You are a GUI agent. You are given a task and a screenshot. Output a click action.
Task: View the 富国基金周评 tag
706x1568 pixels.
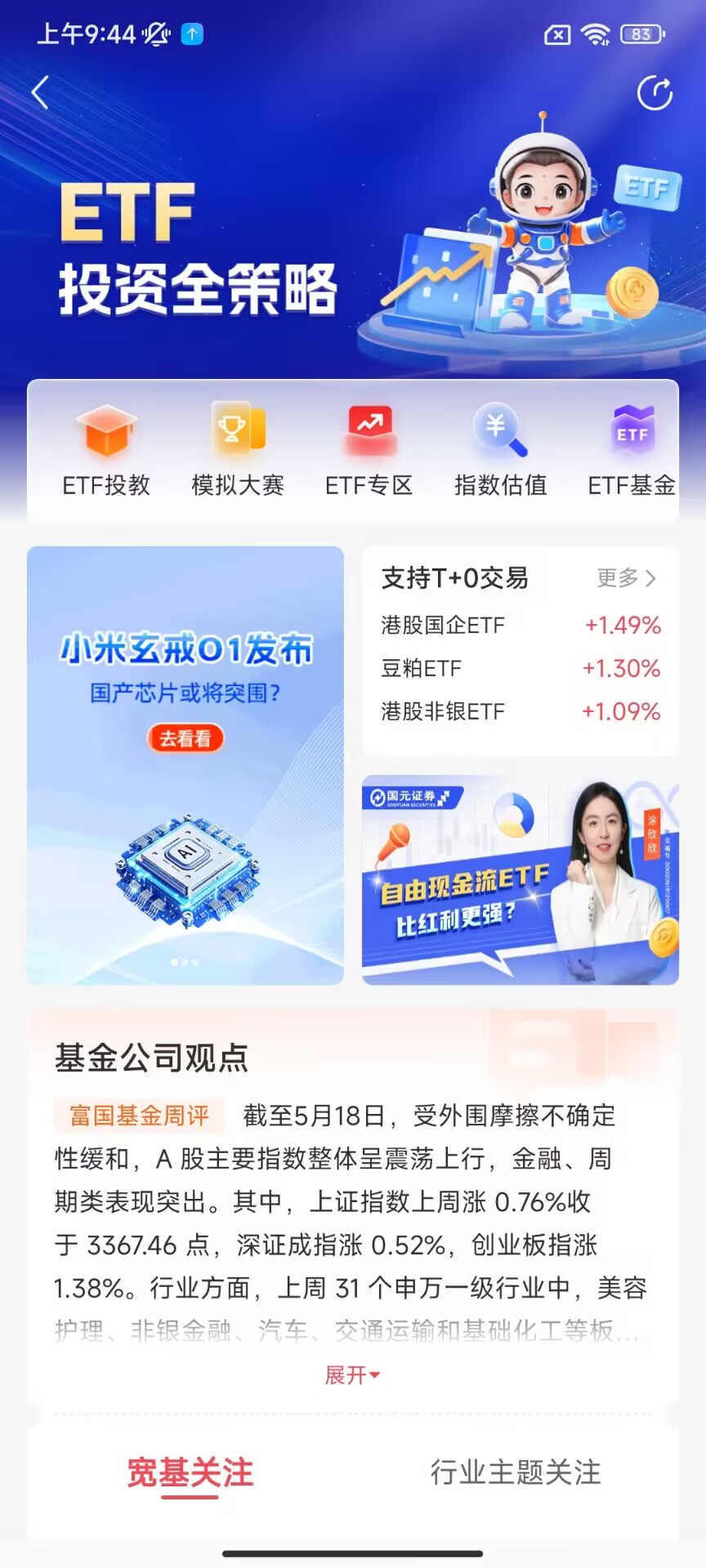pyautogui.click(x=136, y=1114)
